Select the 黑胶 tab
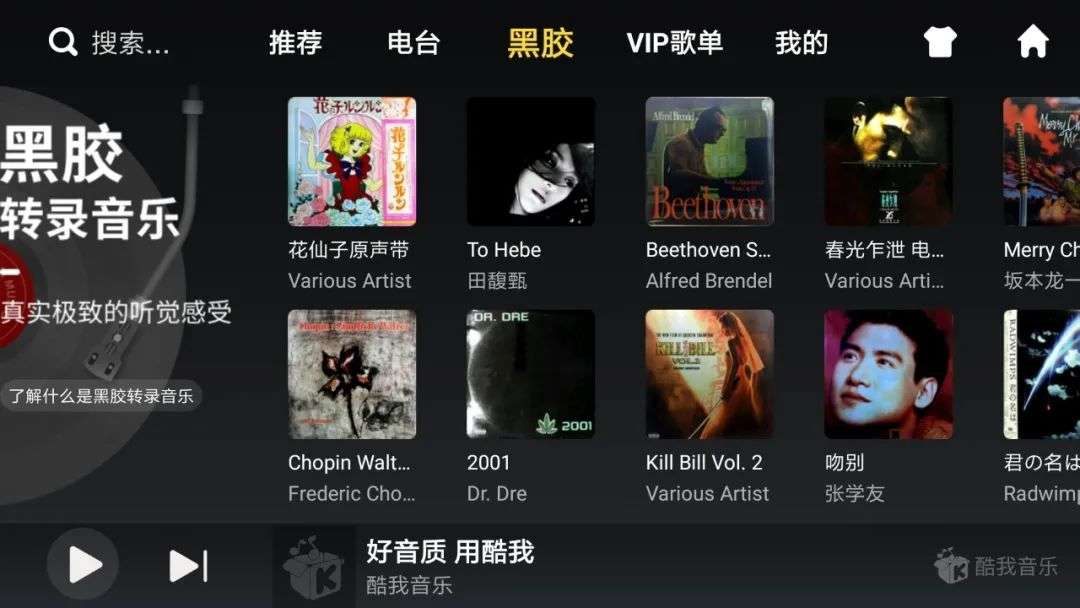Image resolution: width=1080 pixels, height=608 pixels. [540, 43]
